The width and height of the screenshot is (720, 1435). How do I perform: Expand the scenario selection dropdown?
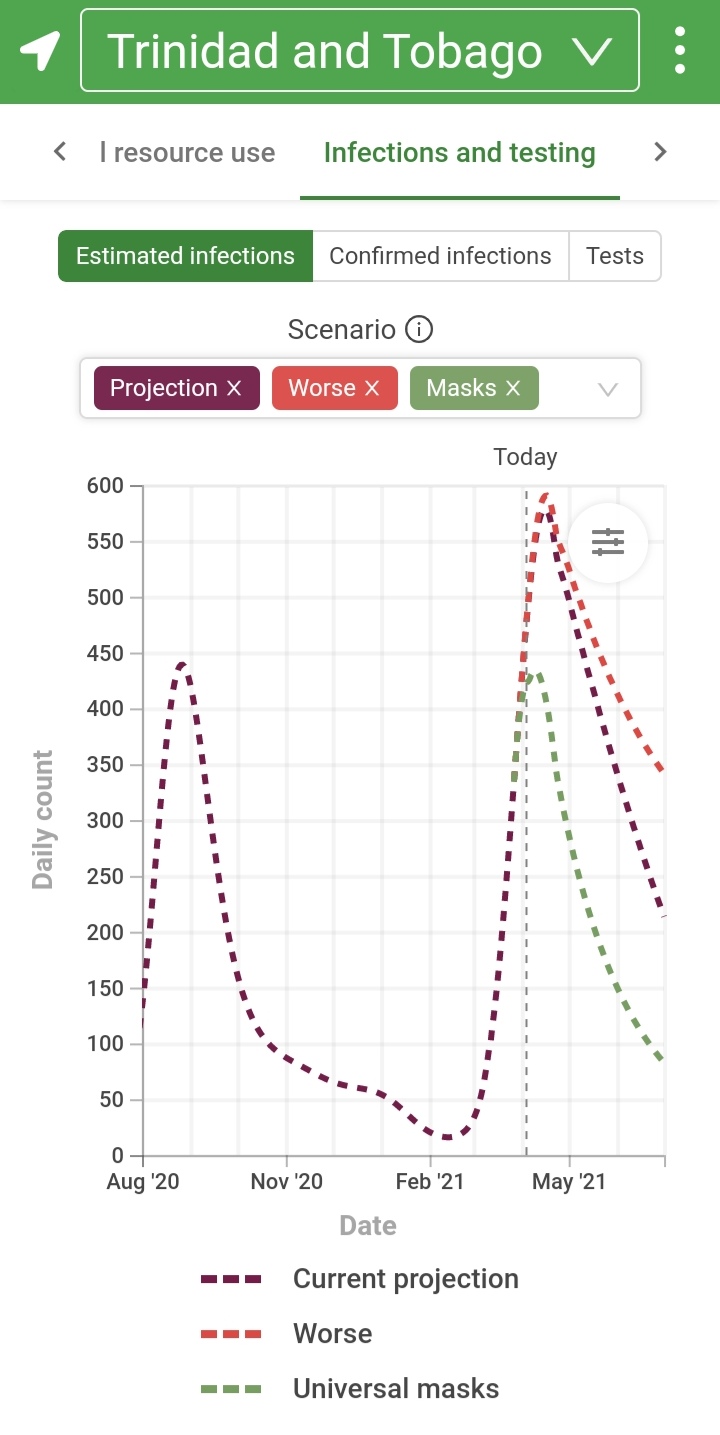[x=608, y=389]
